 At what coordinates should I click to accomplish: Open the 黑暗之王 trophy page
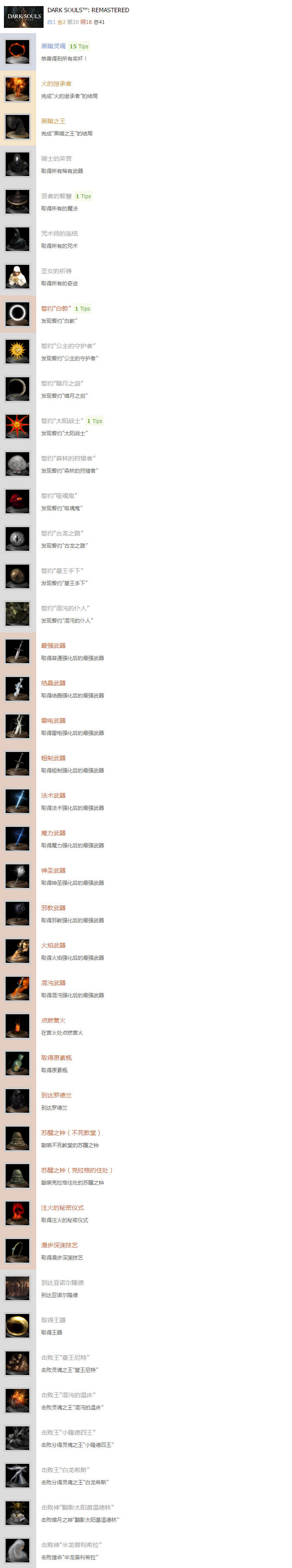click(53, 121)
